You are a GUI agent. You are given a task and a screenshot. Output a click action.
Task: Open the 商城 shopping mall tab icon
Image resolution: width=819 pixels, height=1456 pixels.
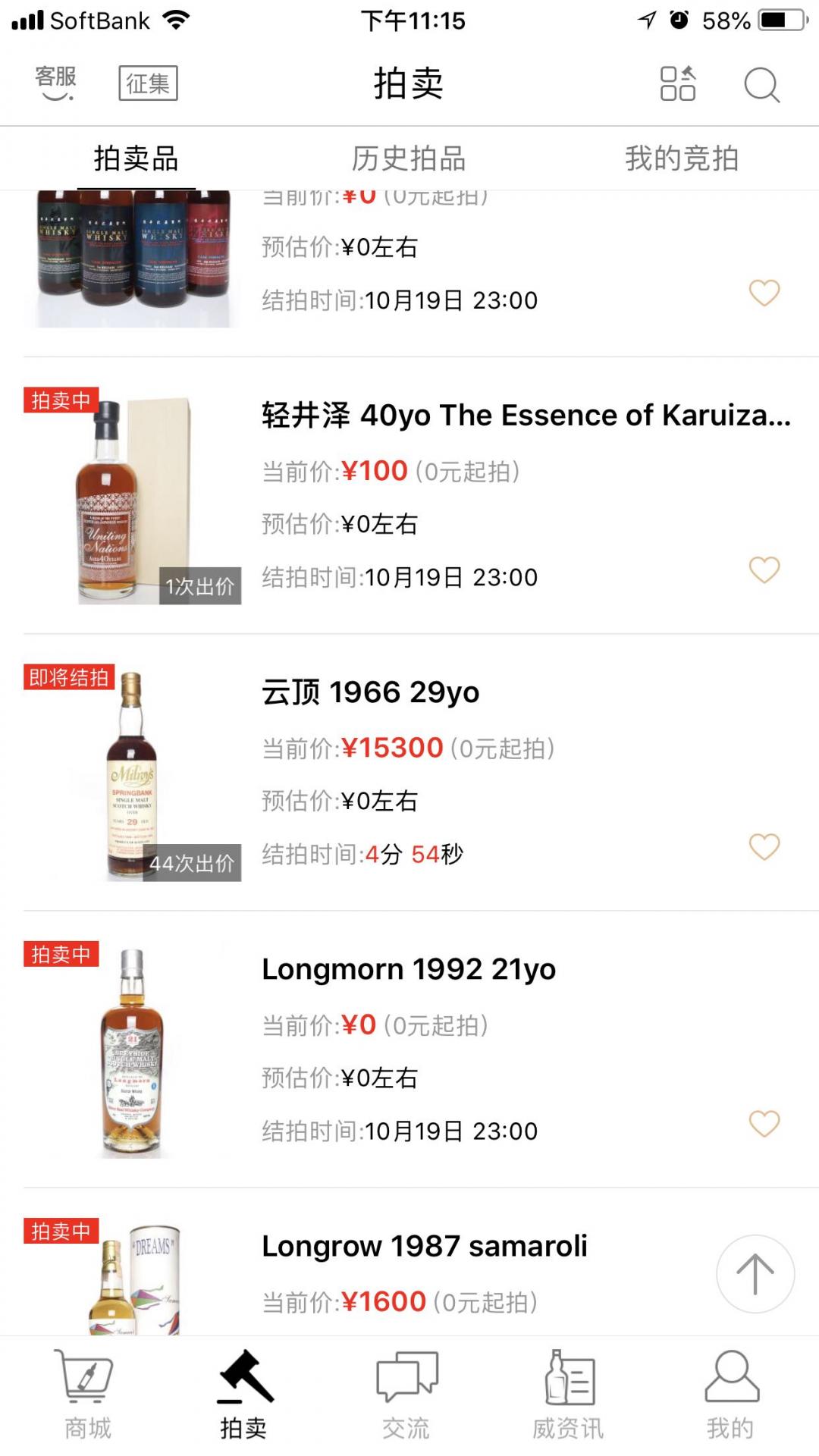pos(86,1392)
